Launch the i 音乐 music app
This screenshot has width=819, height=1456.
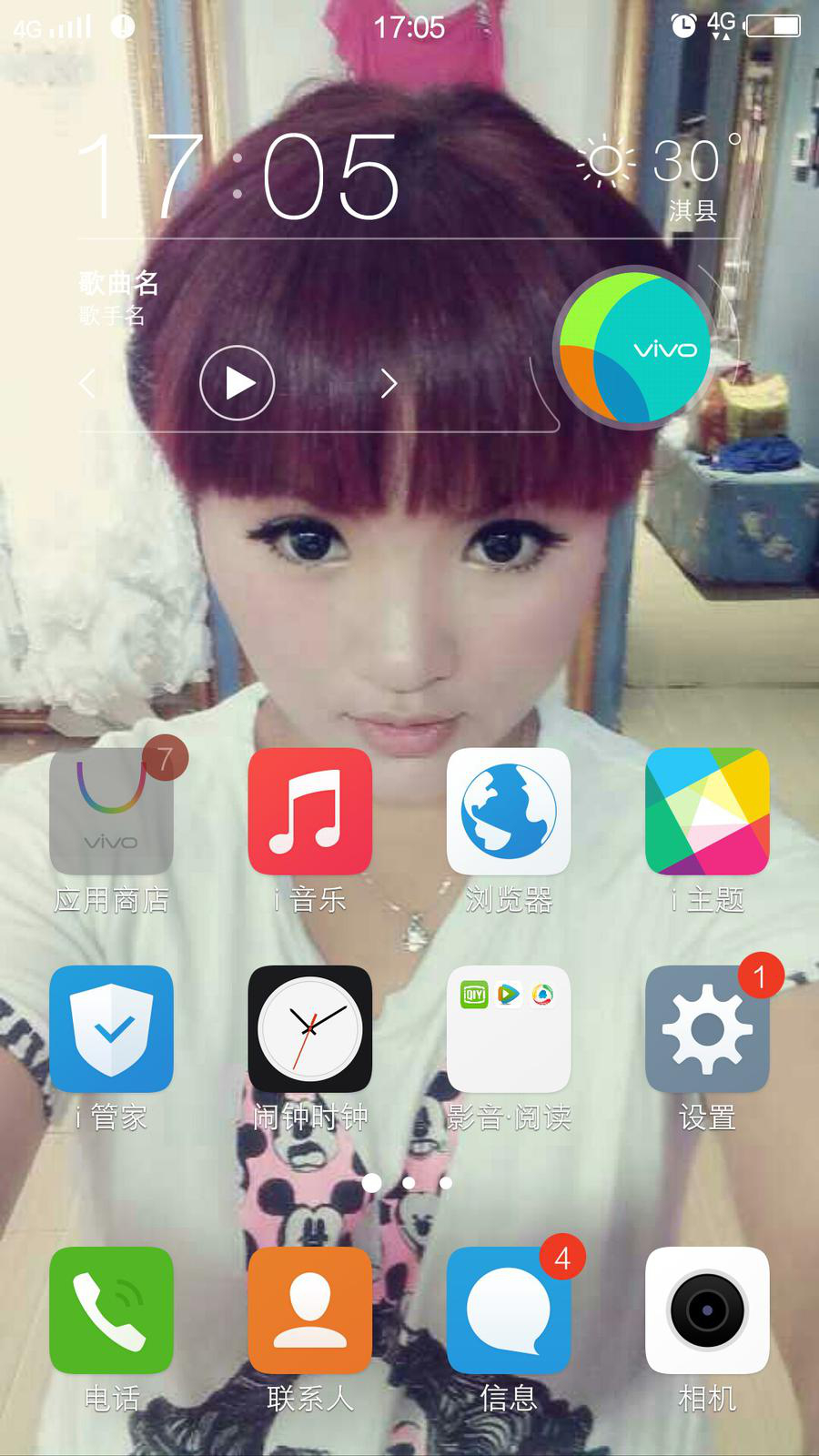pyautogui.click(x=309, y=812)
